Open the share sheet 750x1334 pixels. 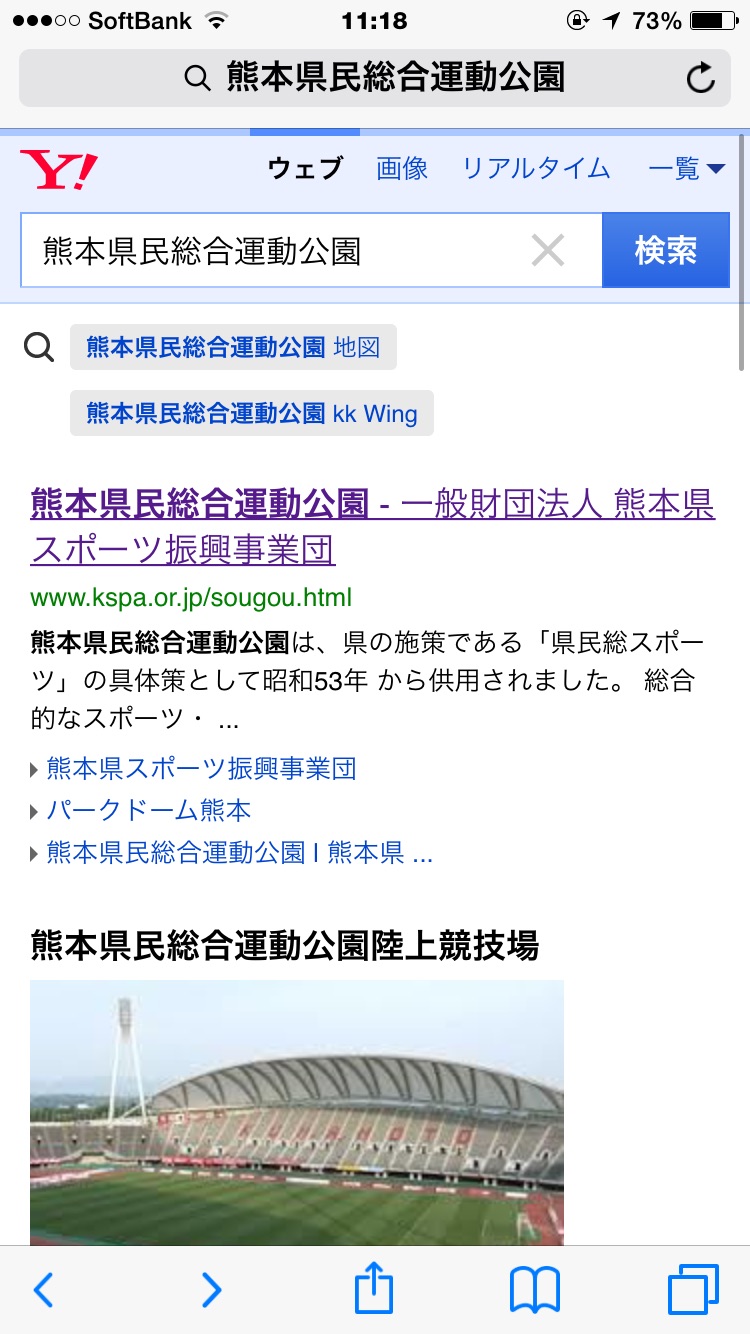pyautogui.click(x=374, y=1288)
